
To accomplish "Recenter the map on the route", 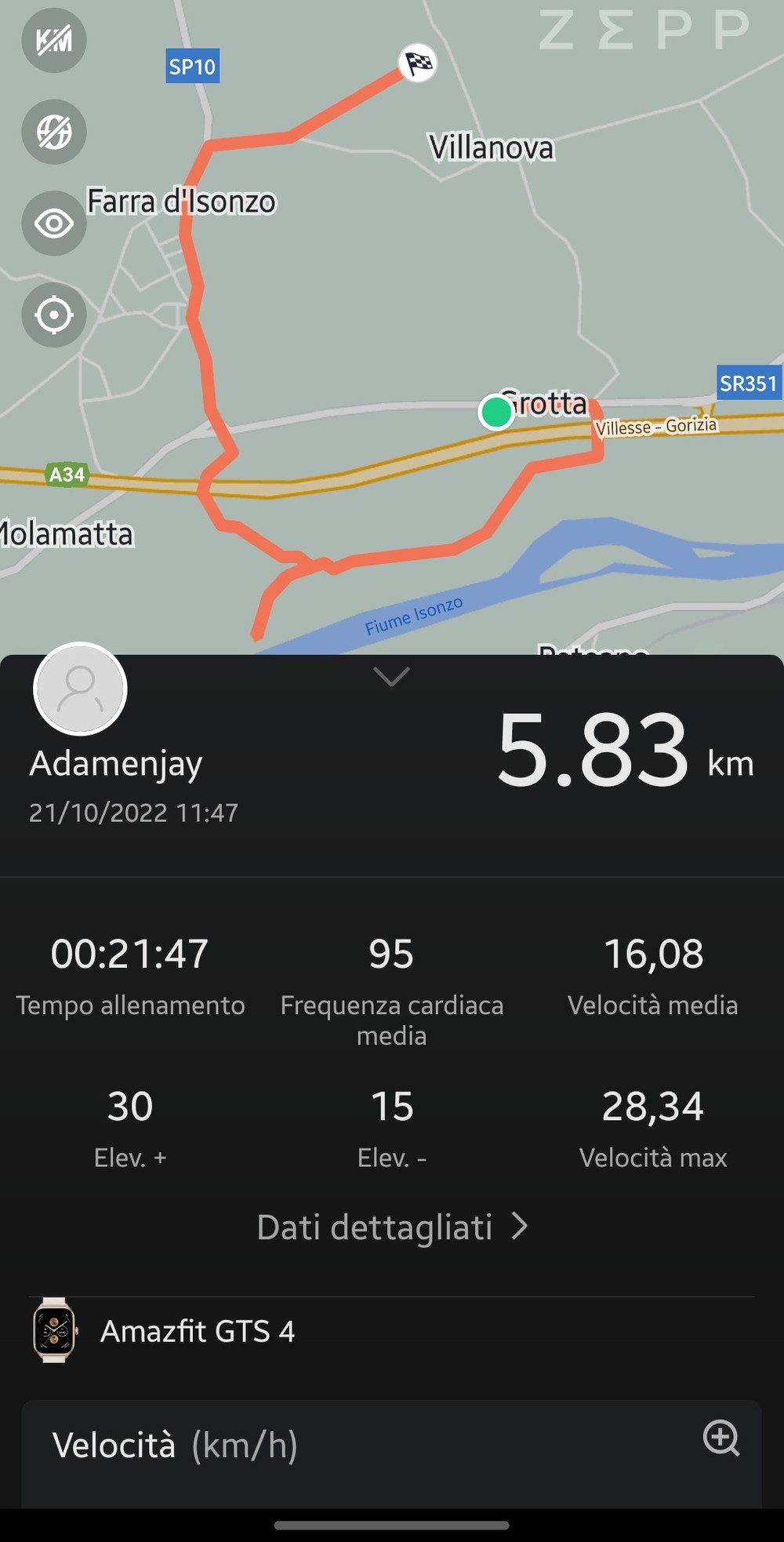I will tap(54, 315).
